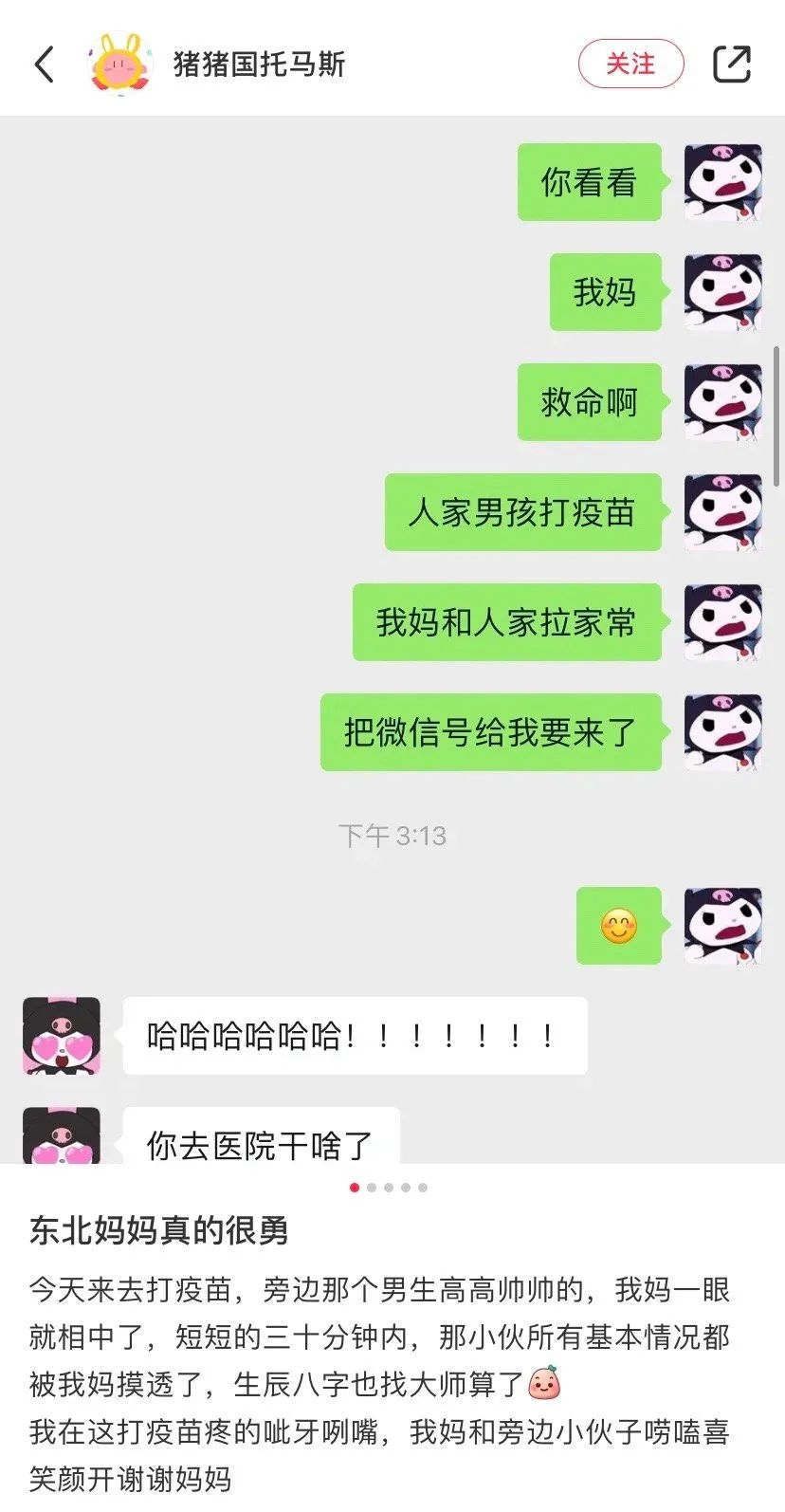The height and width of the screenshot is (1512, 785).
Task: Open 猪猪国托马斯 profile avatar
Action: [120, 64]
